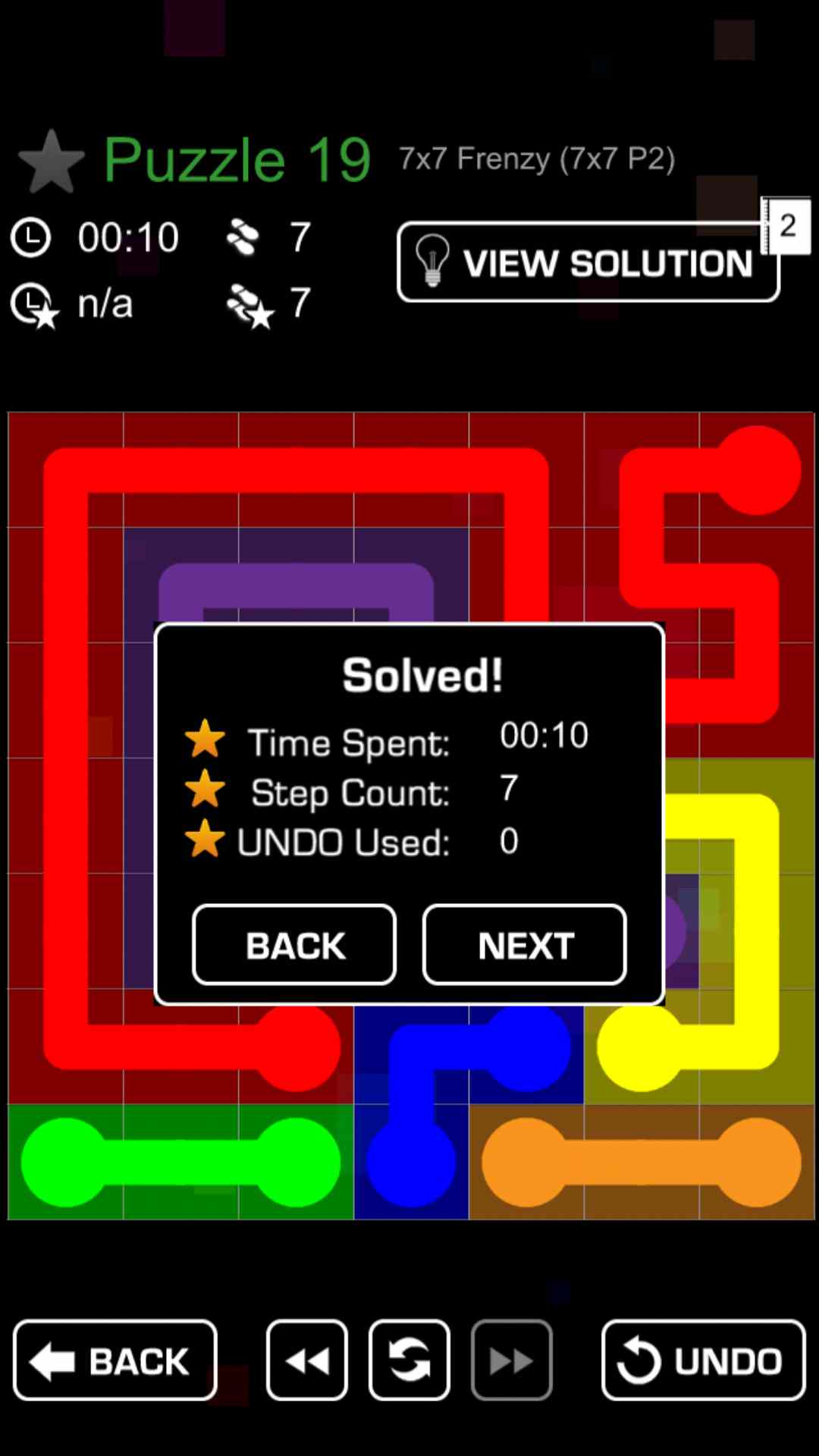This screenshot has height=1456, width=819.
Task: Skip forward with the fast-forward button
Action: click(x=511, y=1360)
